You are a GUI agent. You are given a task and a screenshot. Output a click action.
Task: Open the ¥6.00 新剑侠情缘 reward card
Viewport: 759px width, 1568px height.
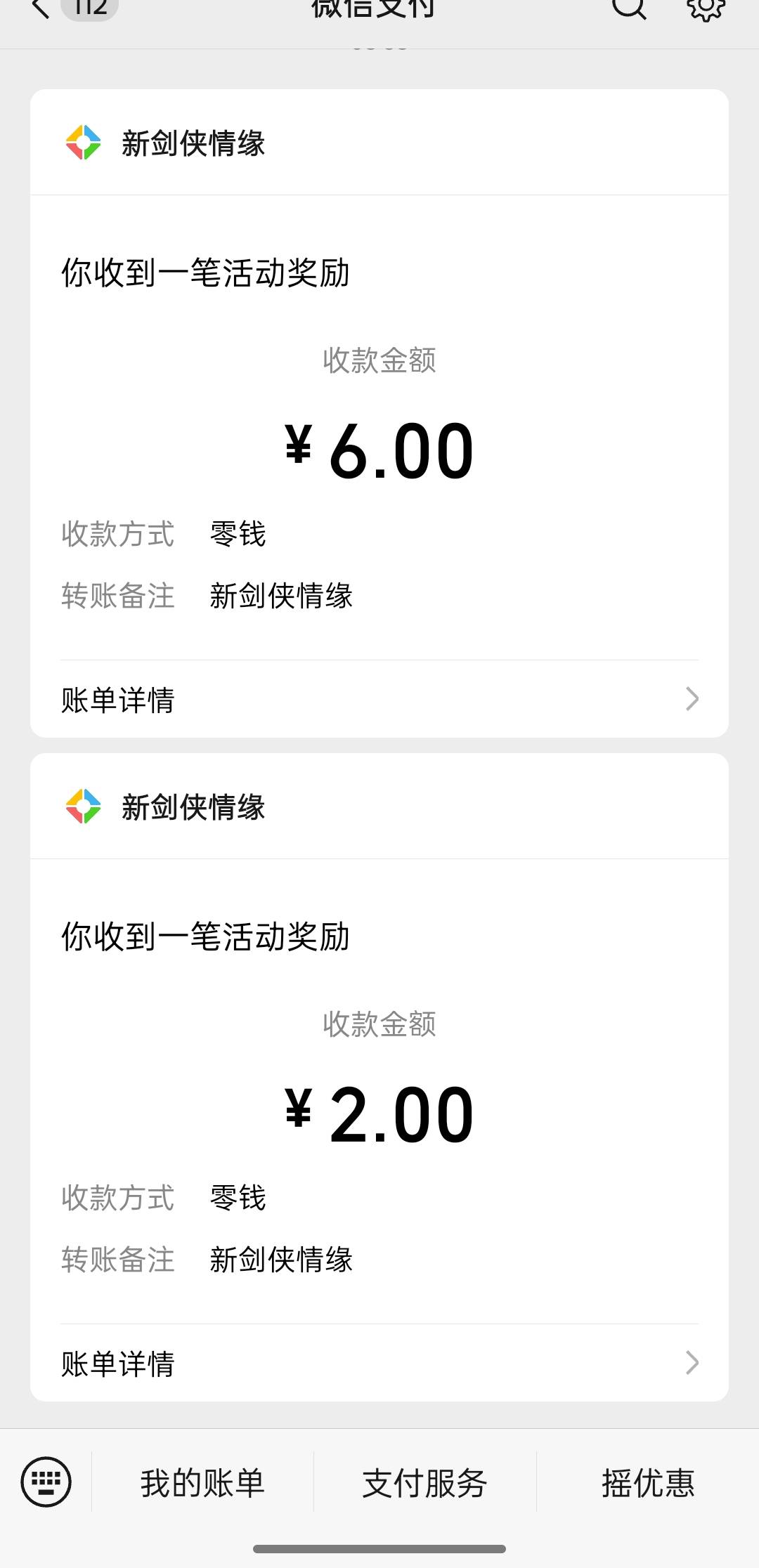(x=379, y=413)
